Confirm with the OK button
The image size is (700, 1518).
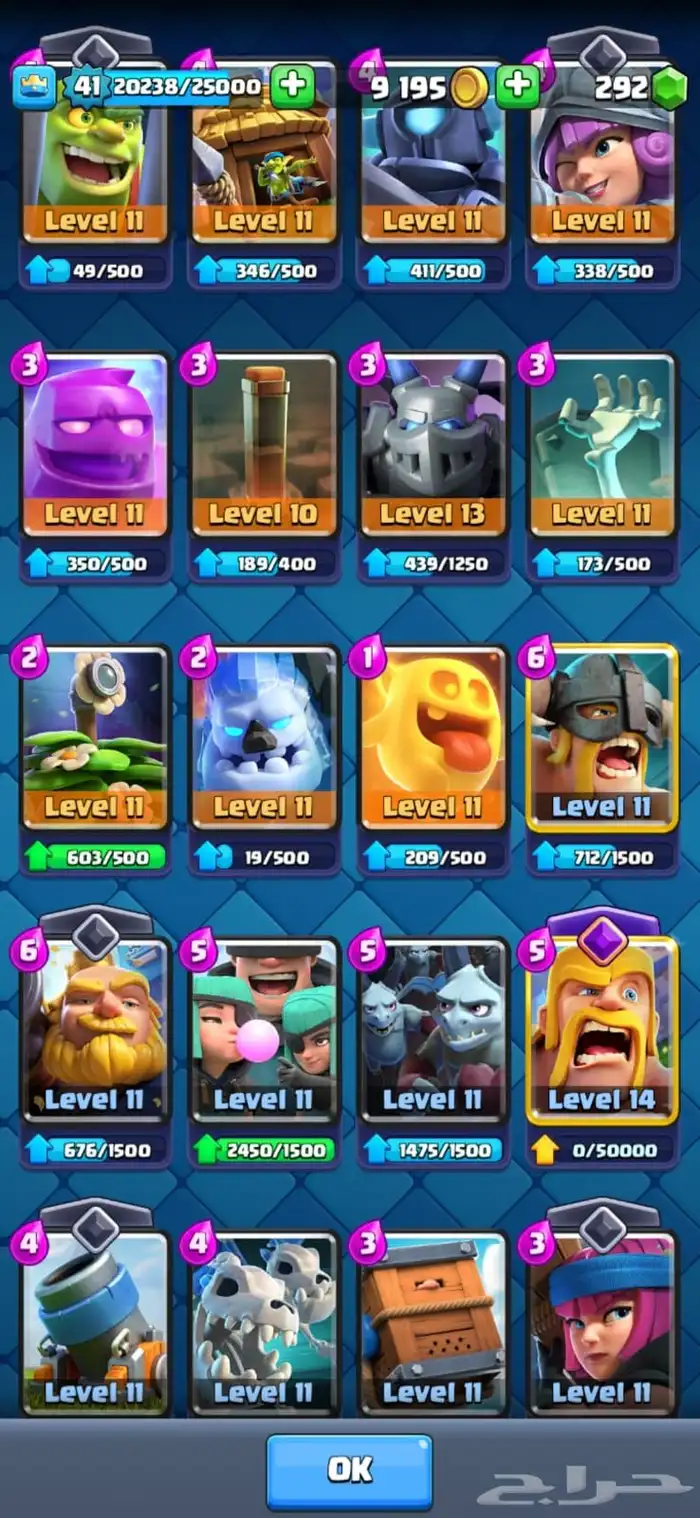[x=349, y=1470]
